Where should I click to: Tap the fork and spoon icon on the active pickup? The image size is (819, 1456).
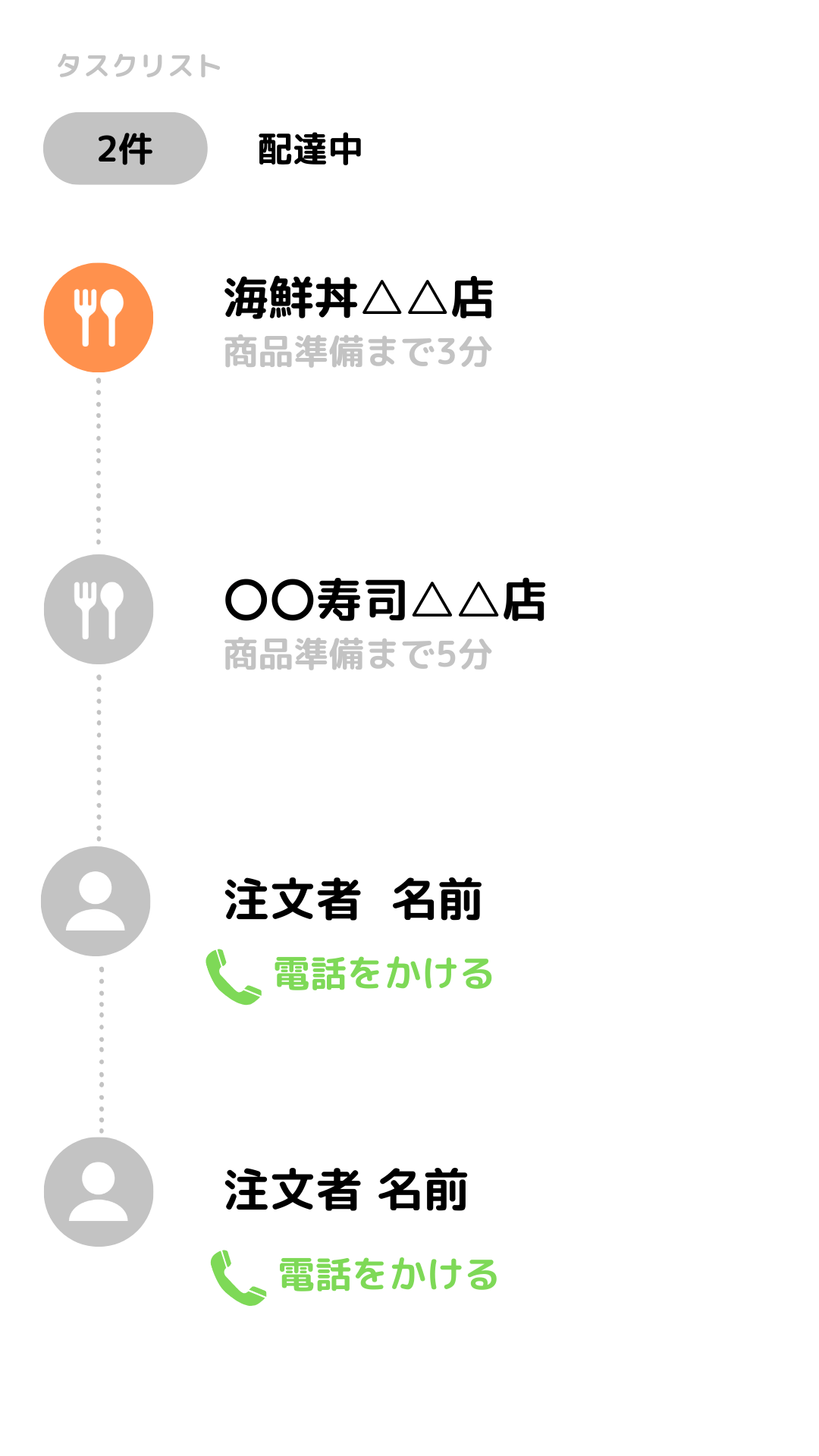pos(99,317)
